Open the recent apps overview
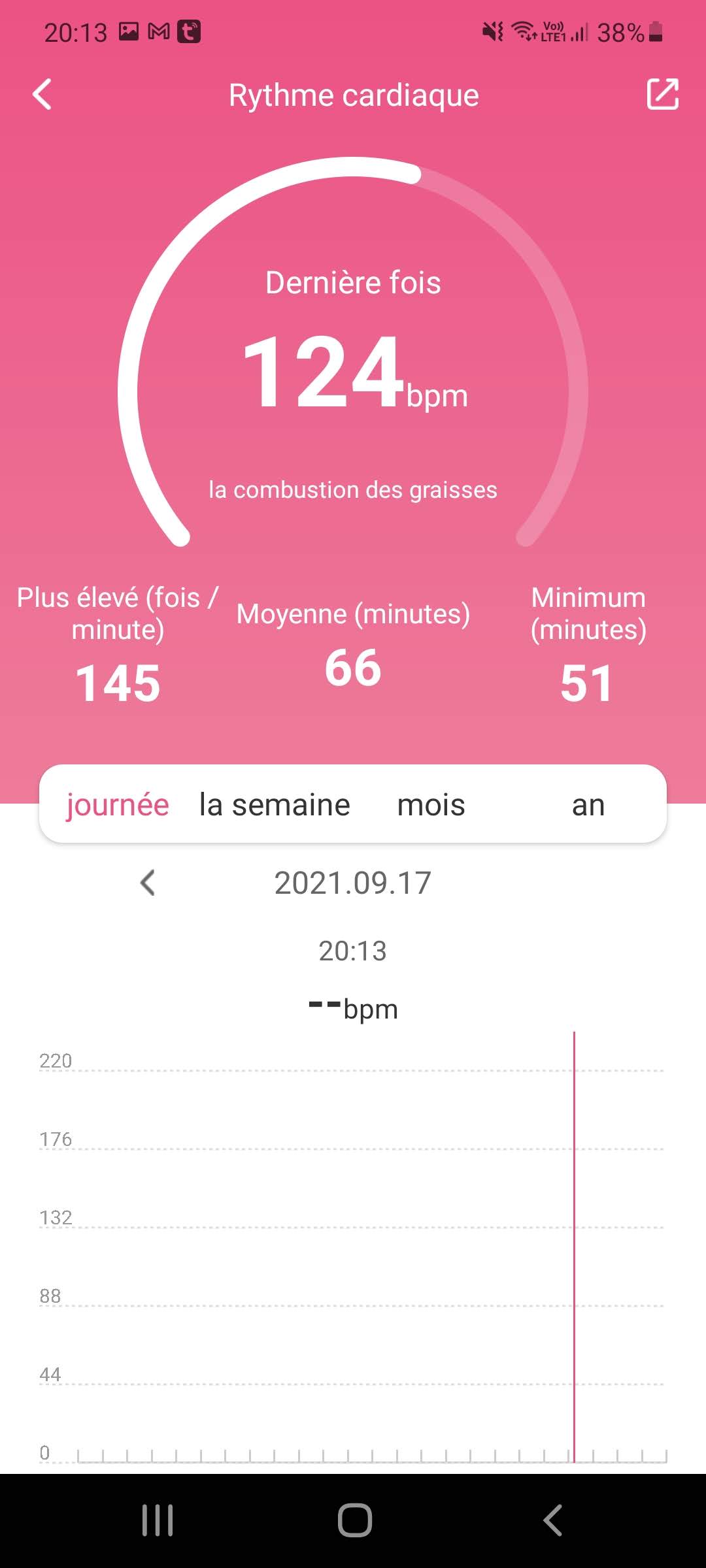706x1568 pixels. [x=158, y=1520]
